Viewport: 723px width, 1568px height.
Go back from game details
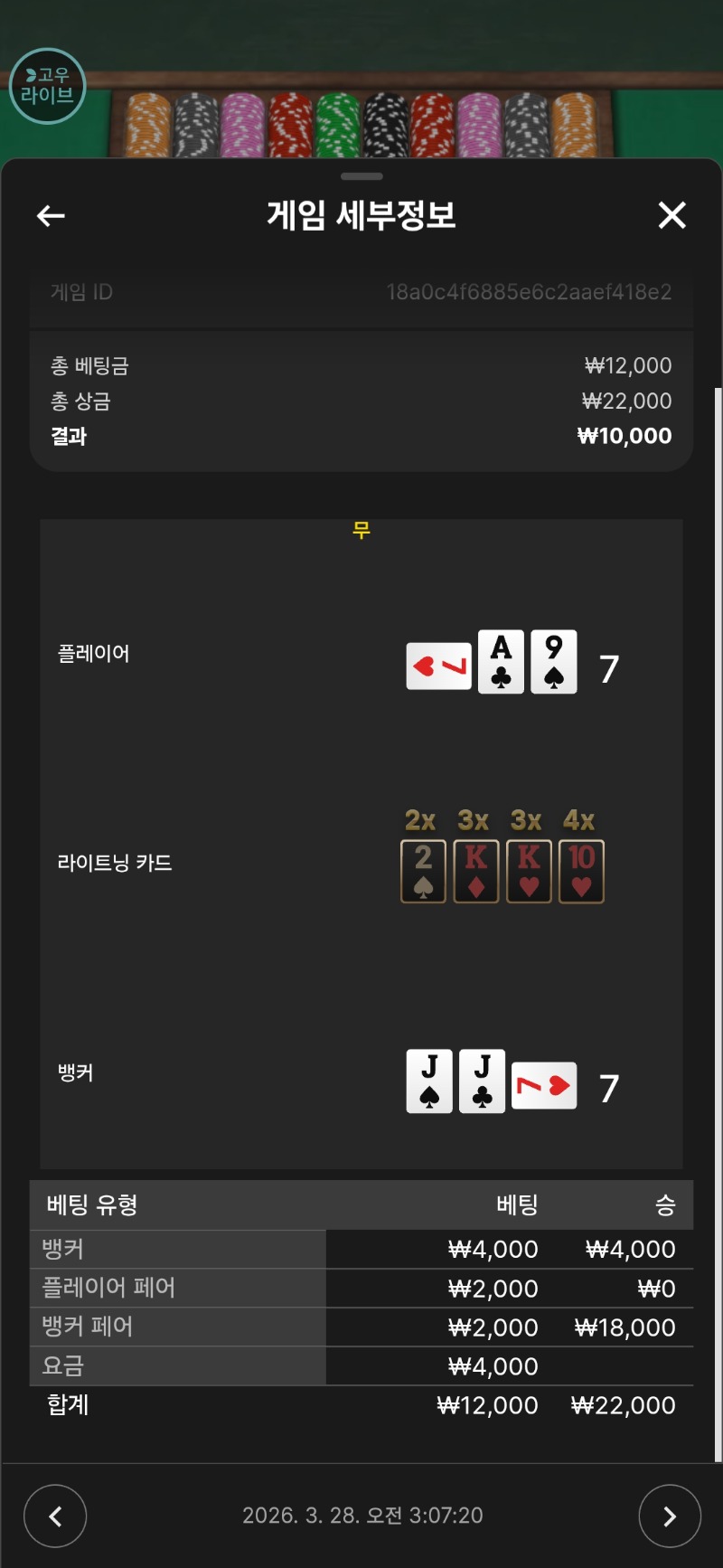tap(51, 215)
